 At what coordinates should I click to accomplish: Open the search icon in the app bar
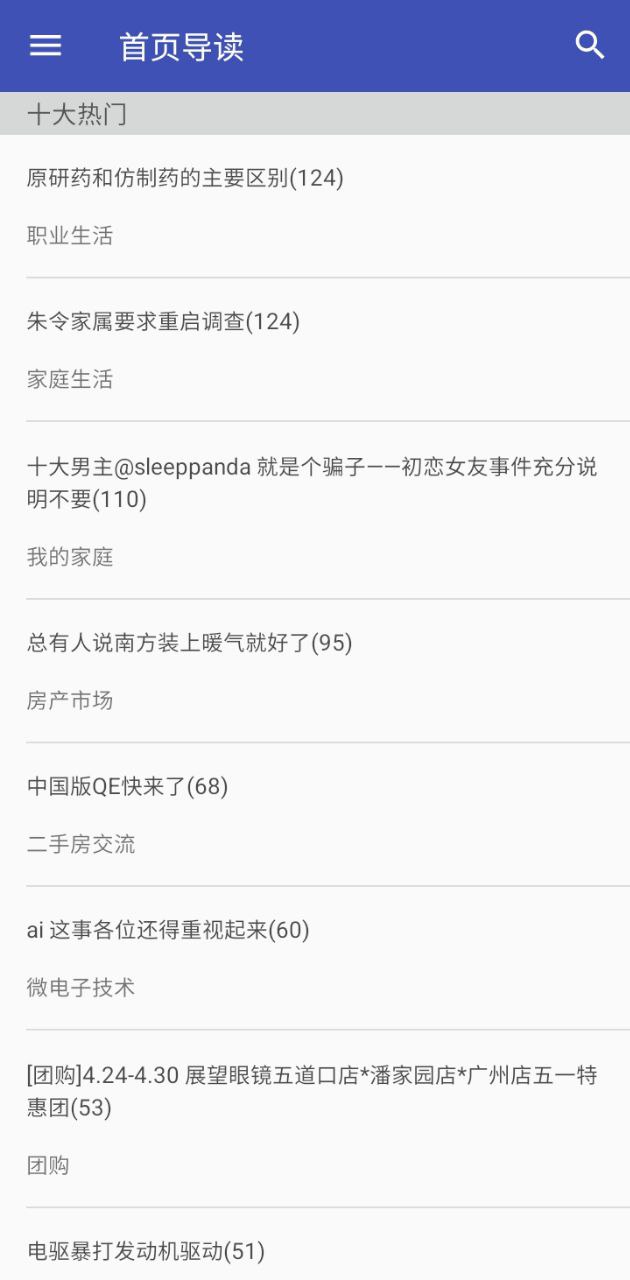[590, 46]
